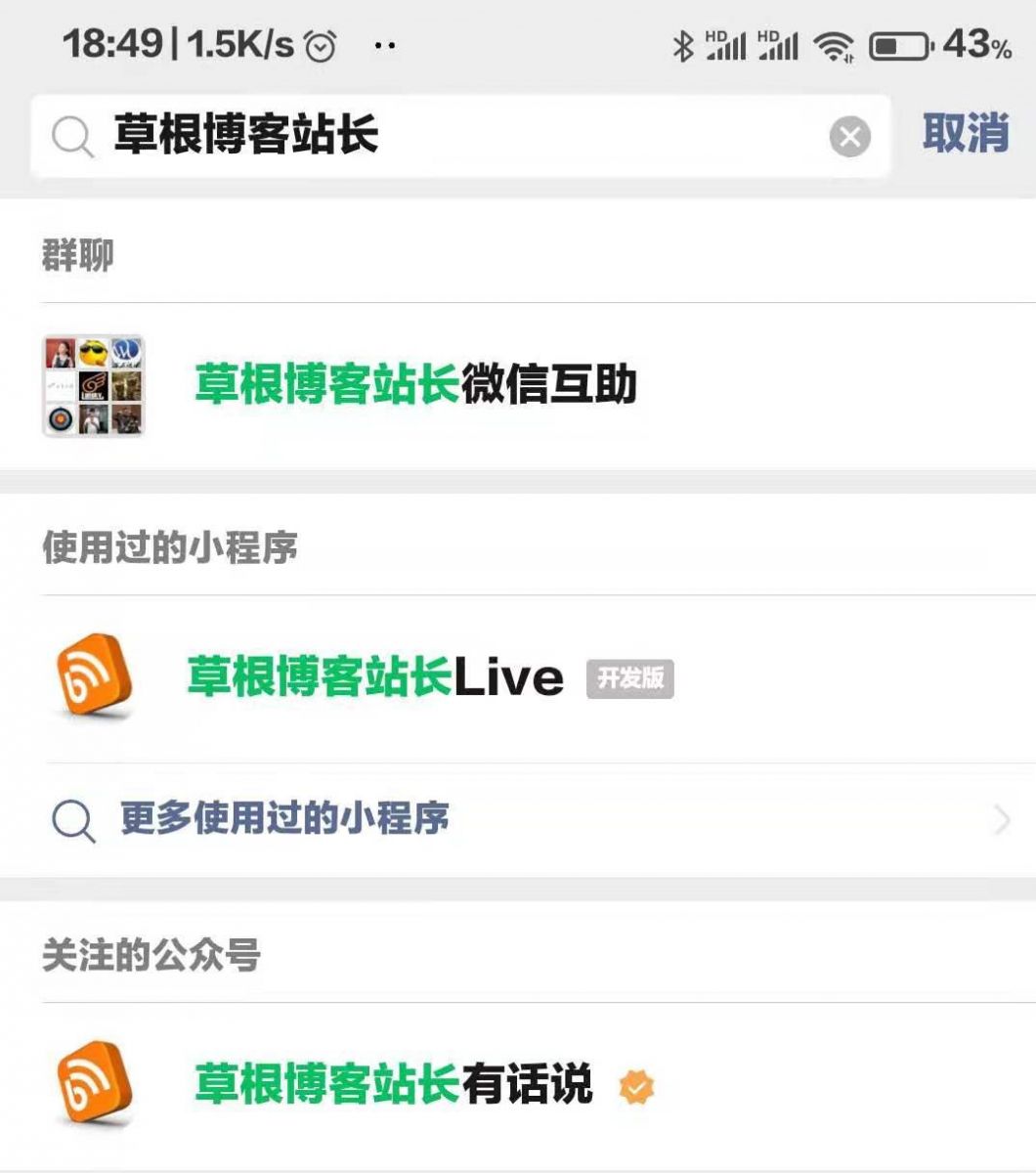Tap the search field containing 草根博客站长
This screenshot has width=1036, height=1173.
(x=440, y=135)
